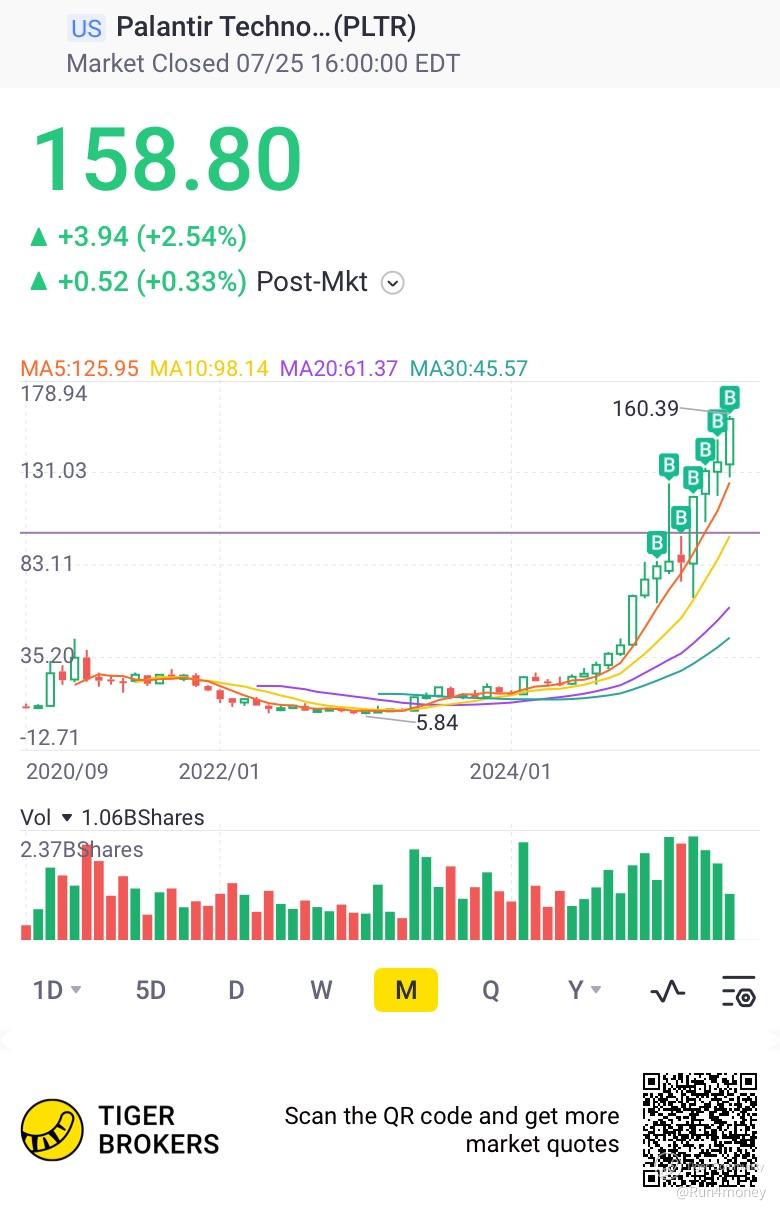Open the chart settings icon

point(738,991)
